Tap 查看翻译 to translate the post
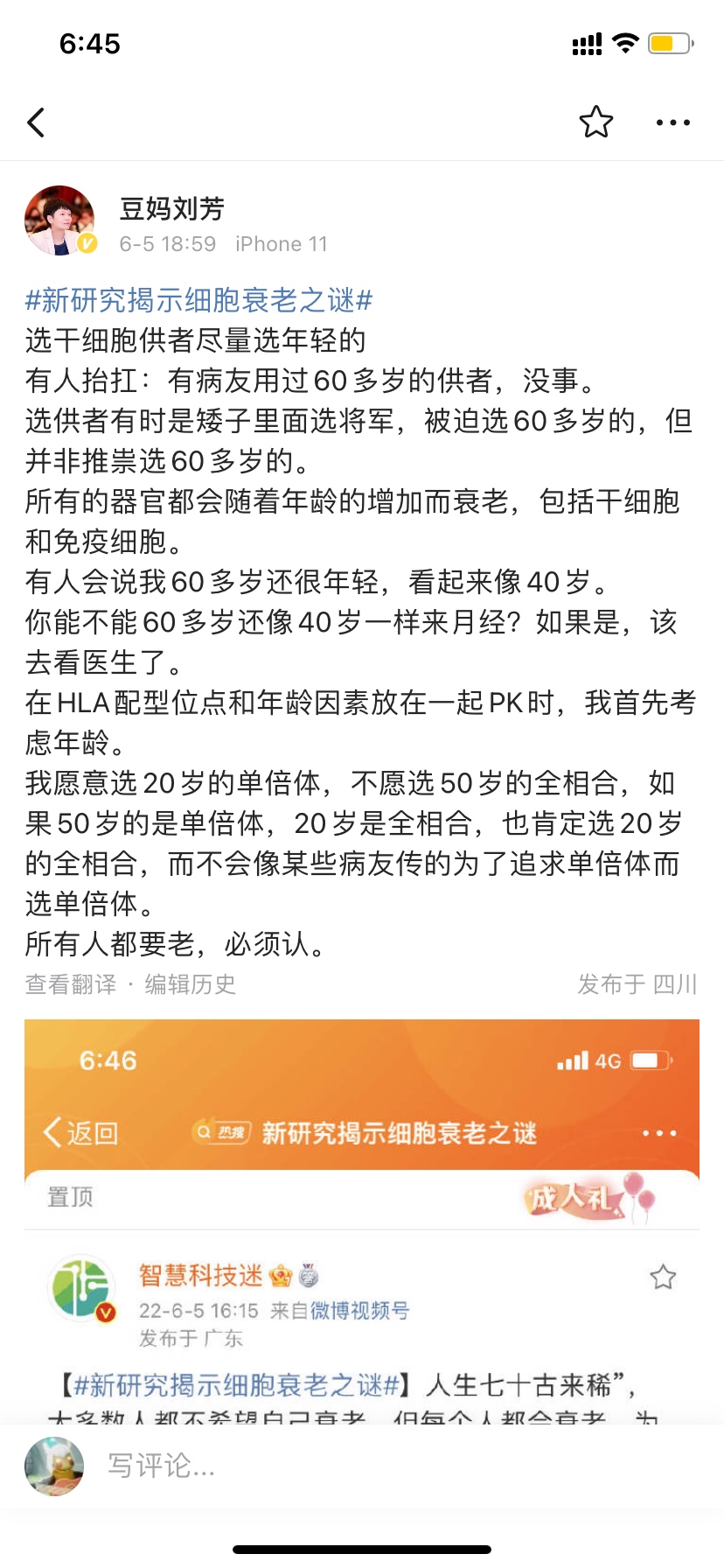 pos(71,984)
